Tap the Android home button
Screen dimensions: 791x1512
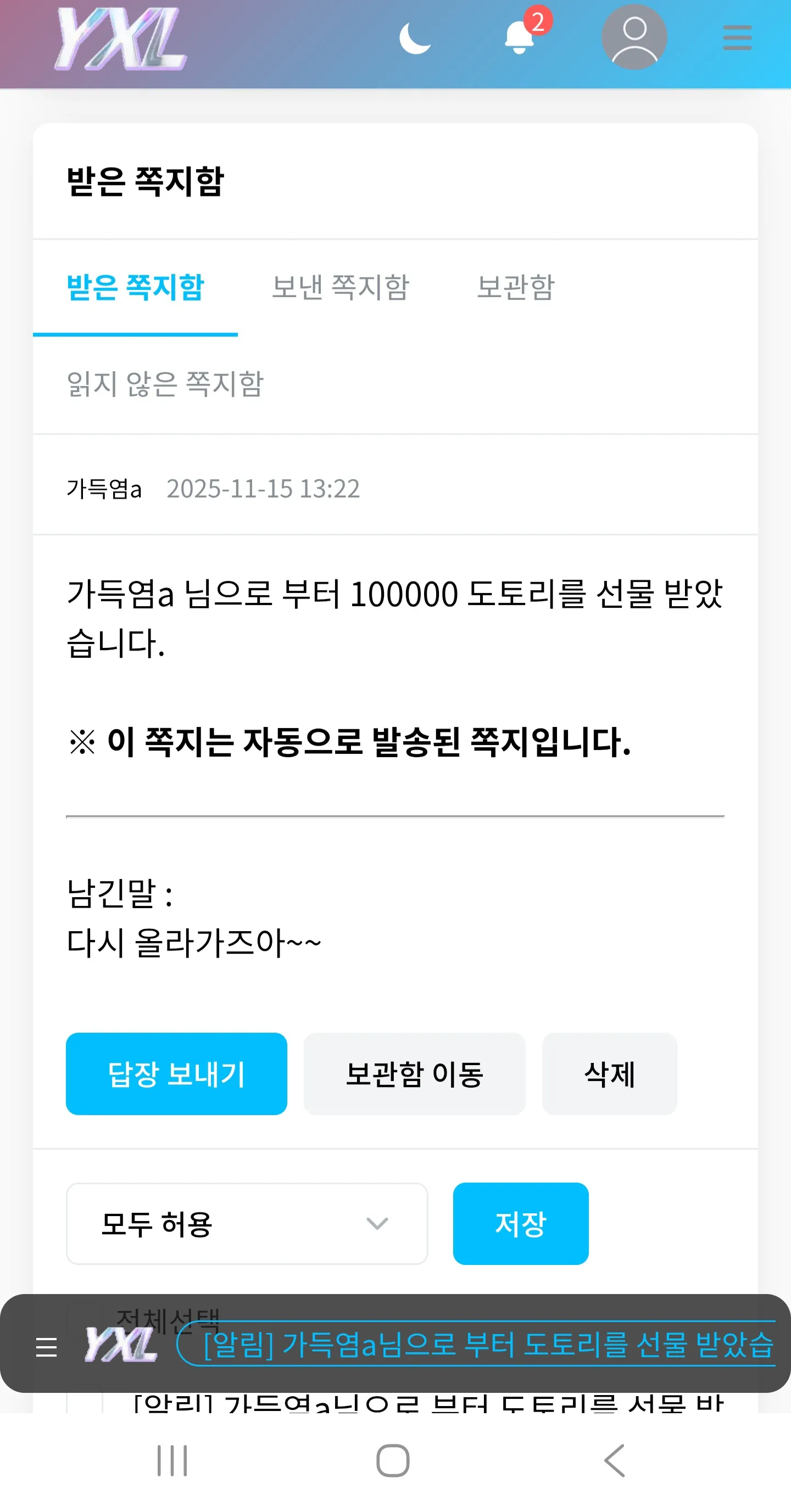click(x=394, y=1461)
